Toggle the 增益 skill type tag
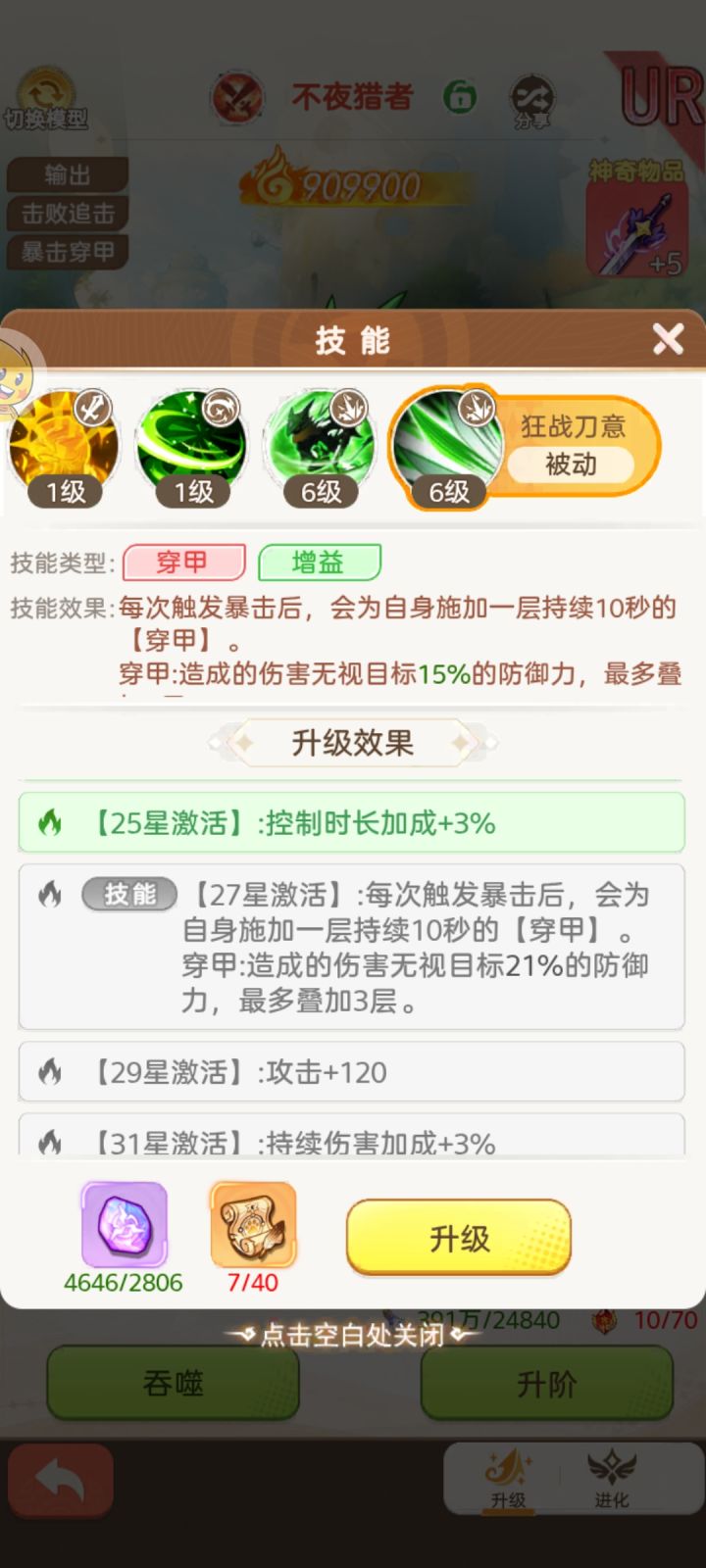706x1568 pixels. [319, 562]
